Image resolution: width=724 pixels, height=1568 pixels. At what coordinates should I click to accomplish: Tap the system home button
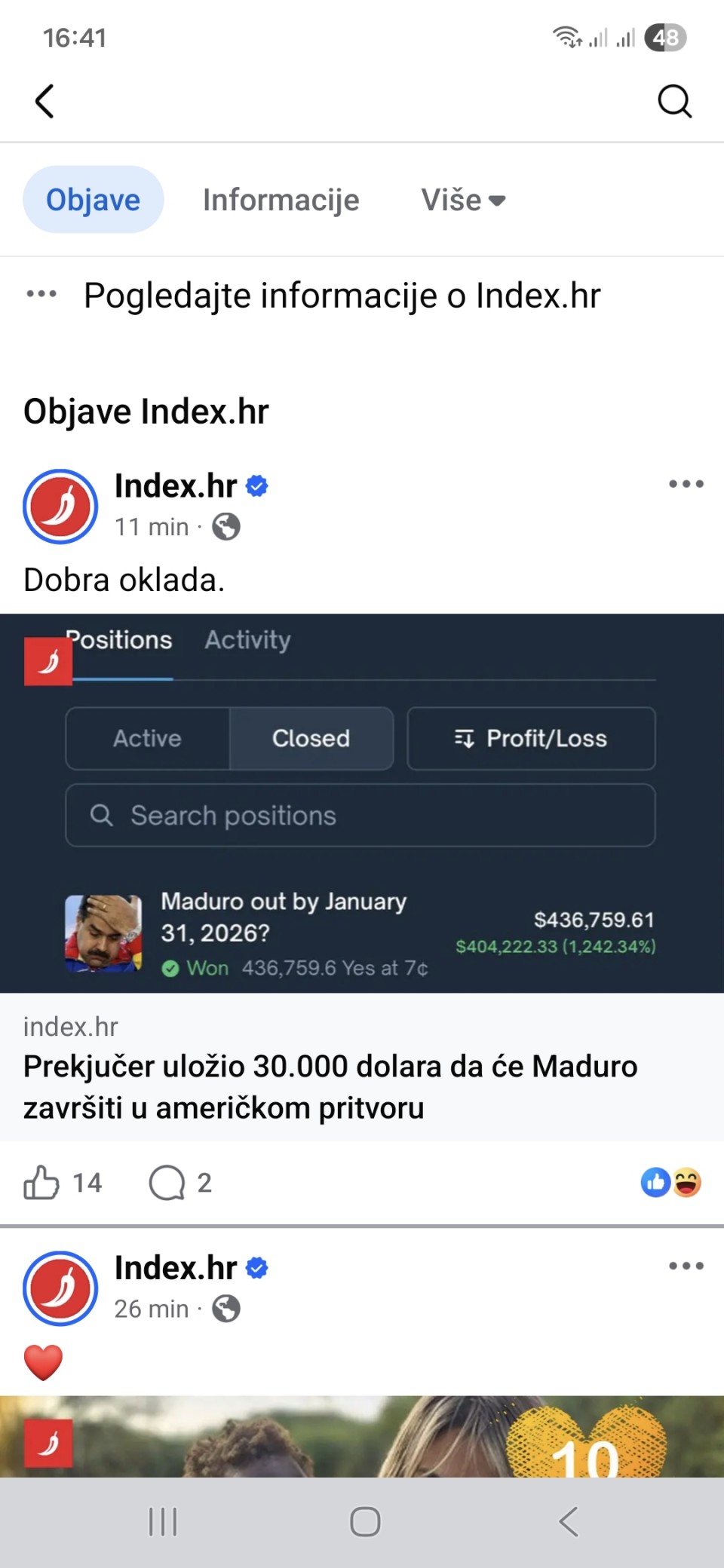(x=365, y=1521)
